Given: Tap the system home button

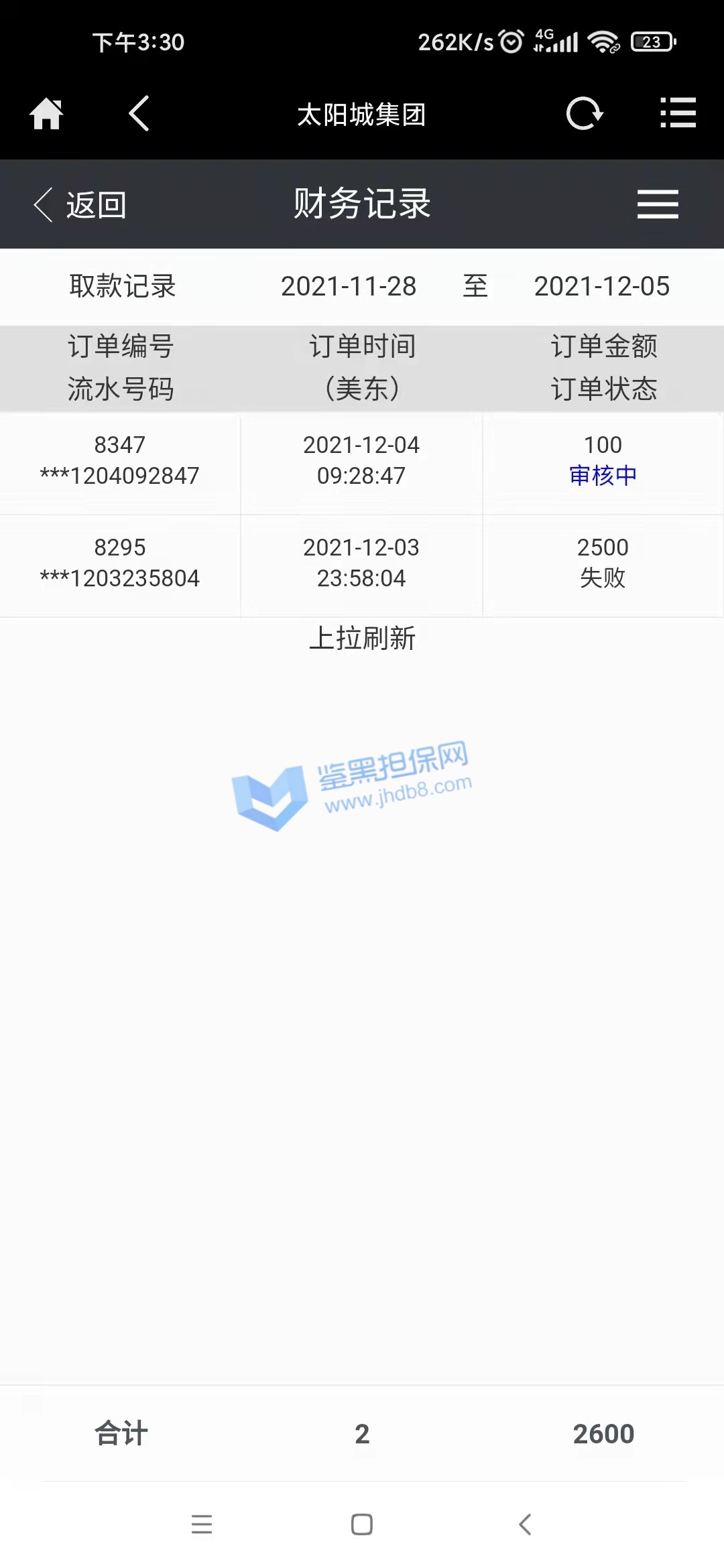Looking at the screenshot, I should tap(362, 1524).
